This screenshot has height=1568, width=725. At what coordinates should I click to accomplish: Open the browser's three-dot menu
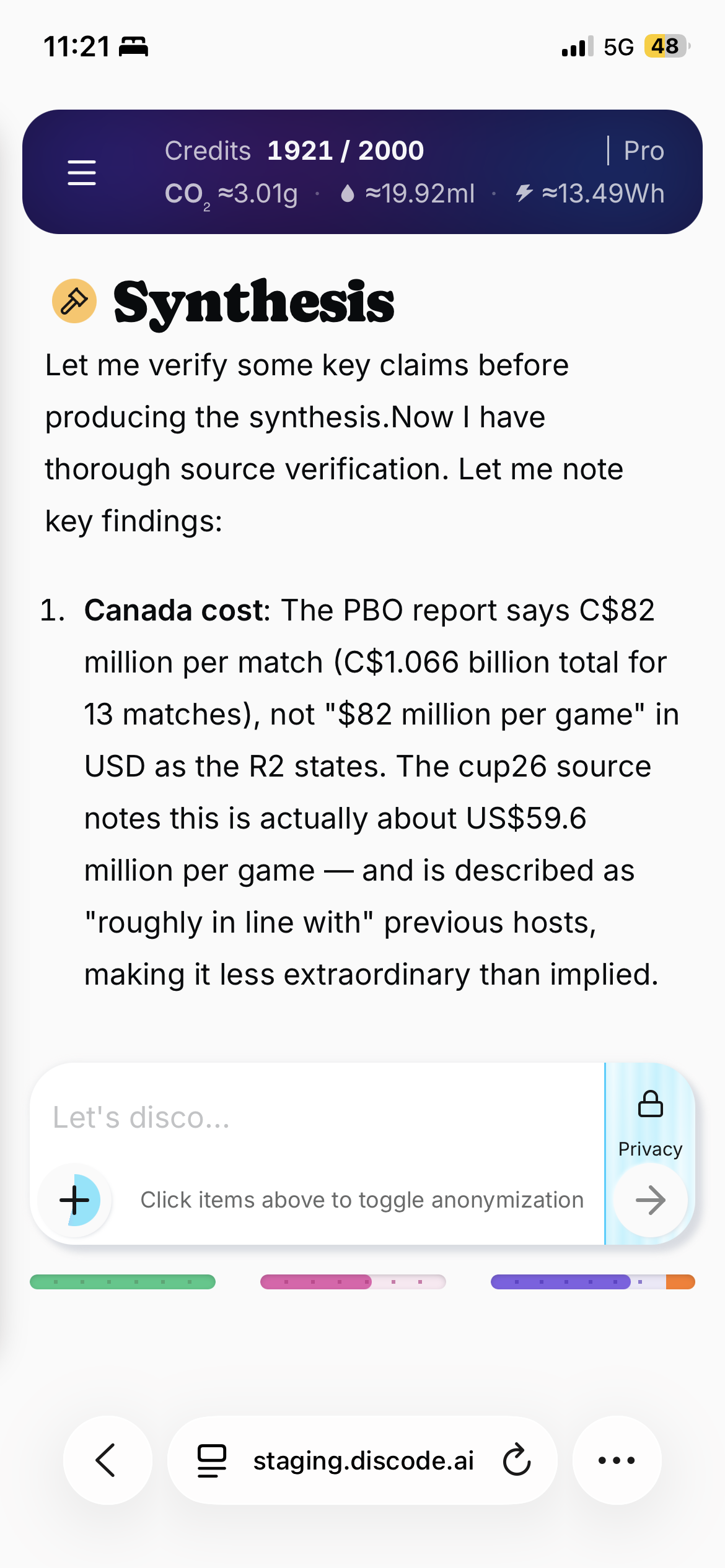click(x=617, y=1460)
